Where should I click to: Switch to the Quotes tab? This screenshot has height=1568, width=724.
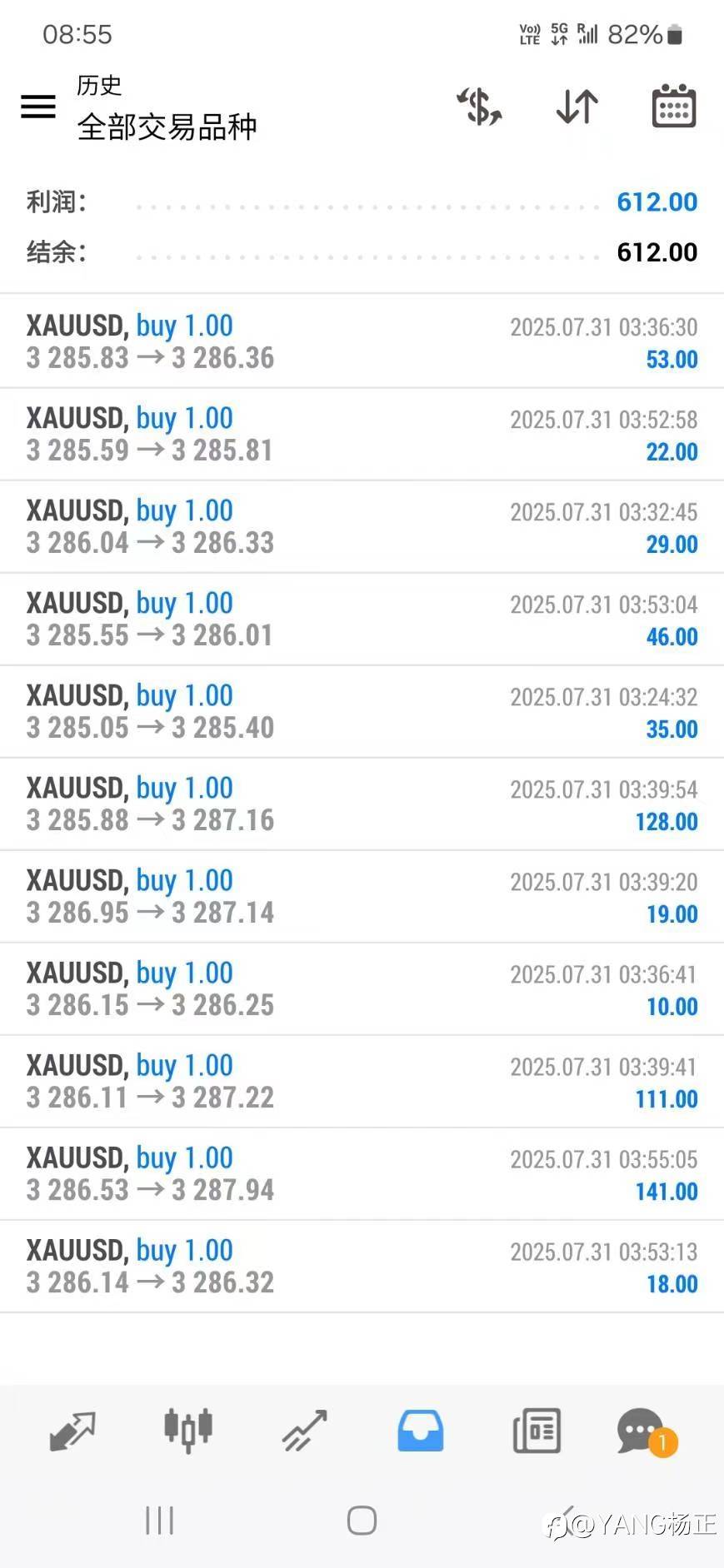coord(72,1431)
